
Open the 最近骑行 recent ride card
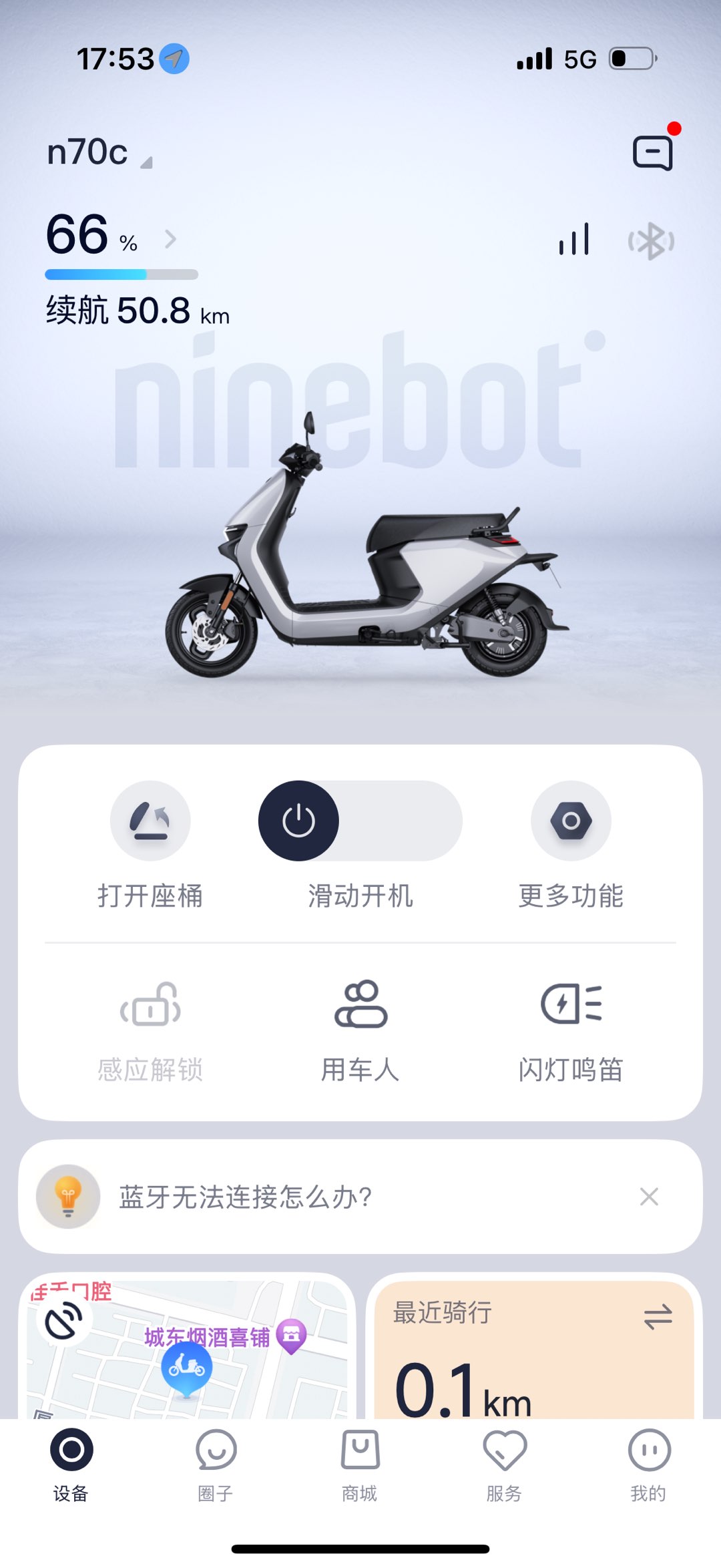pyautogui.click(x=507, y=1369)
